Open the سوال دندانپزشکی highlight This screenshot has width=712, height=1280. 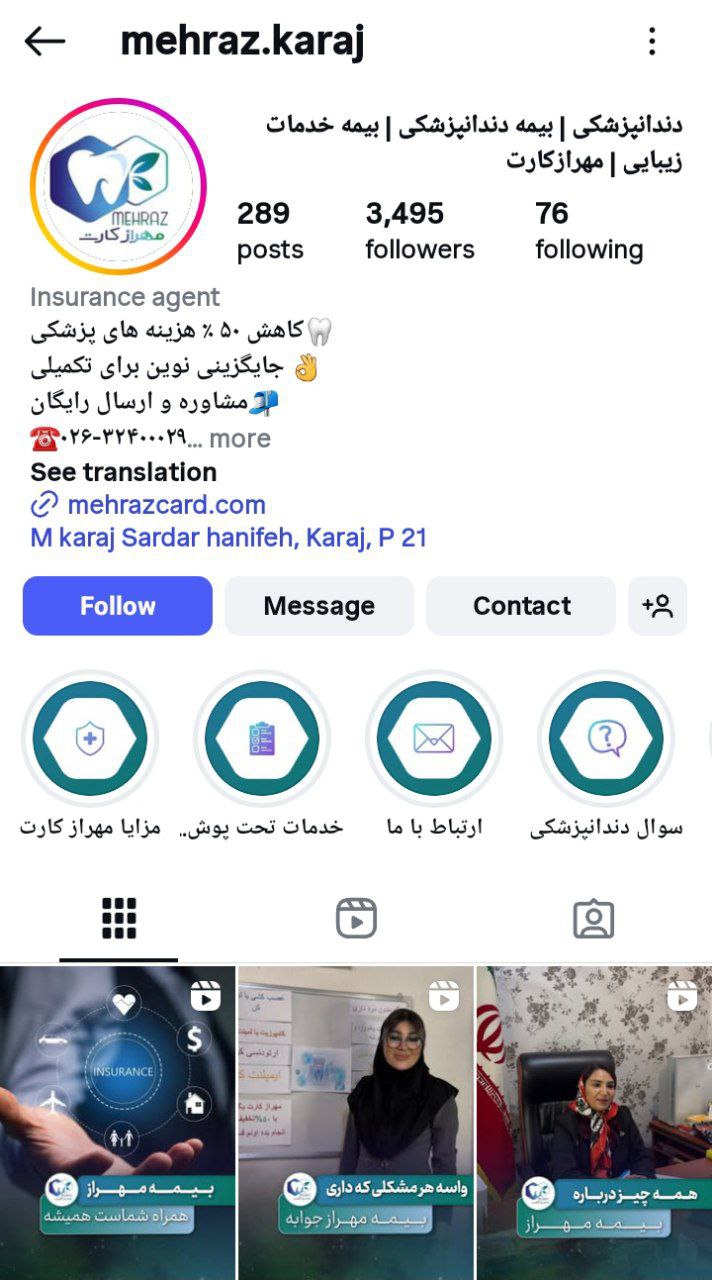(x=606, y=739)
